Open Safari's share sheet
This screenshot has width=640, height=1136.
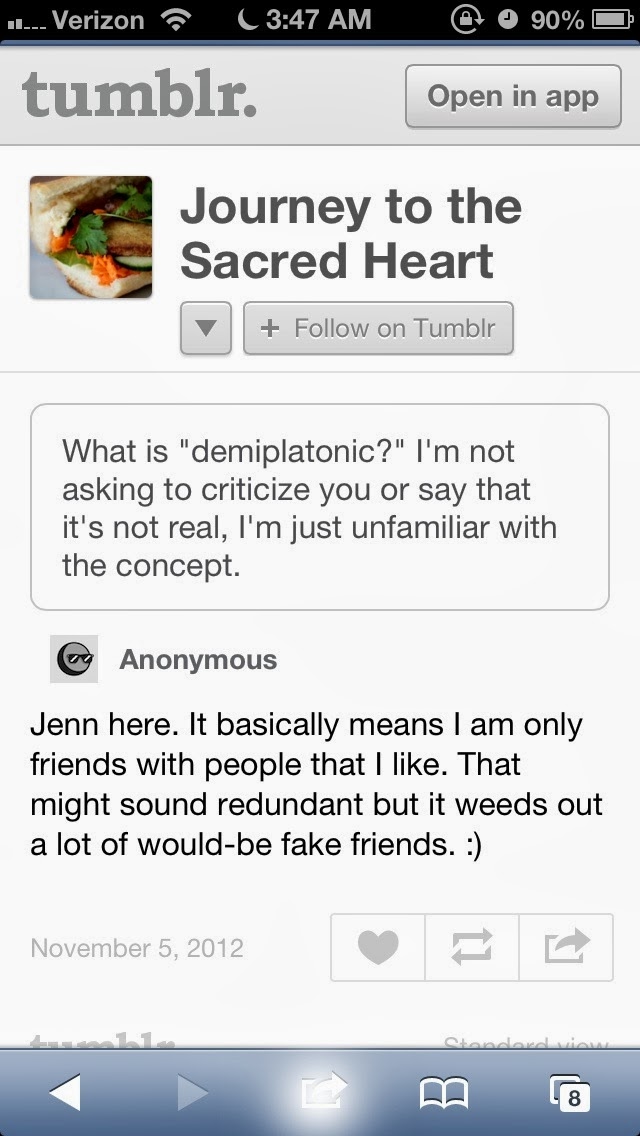[320, 1092]
